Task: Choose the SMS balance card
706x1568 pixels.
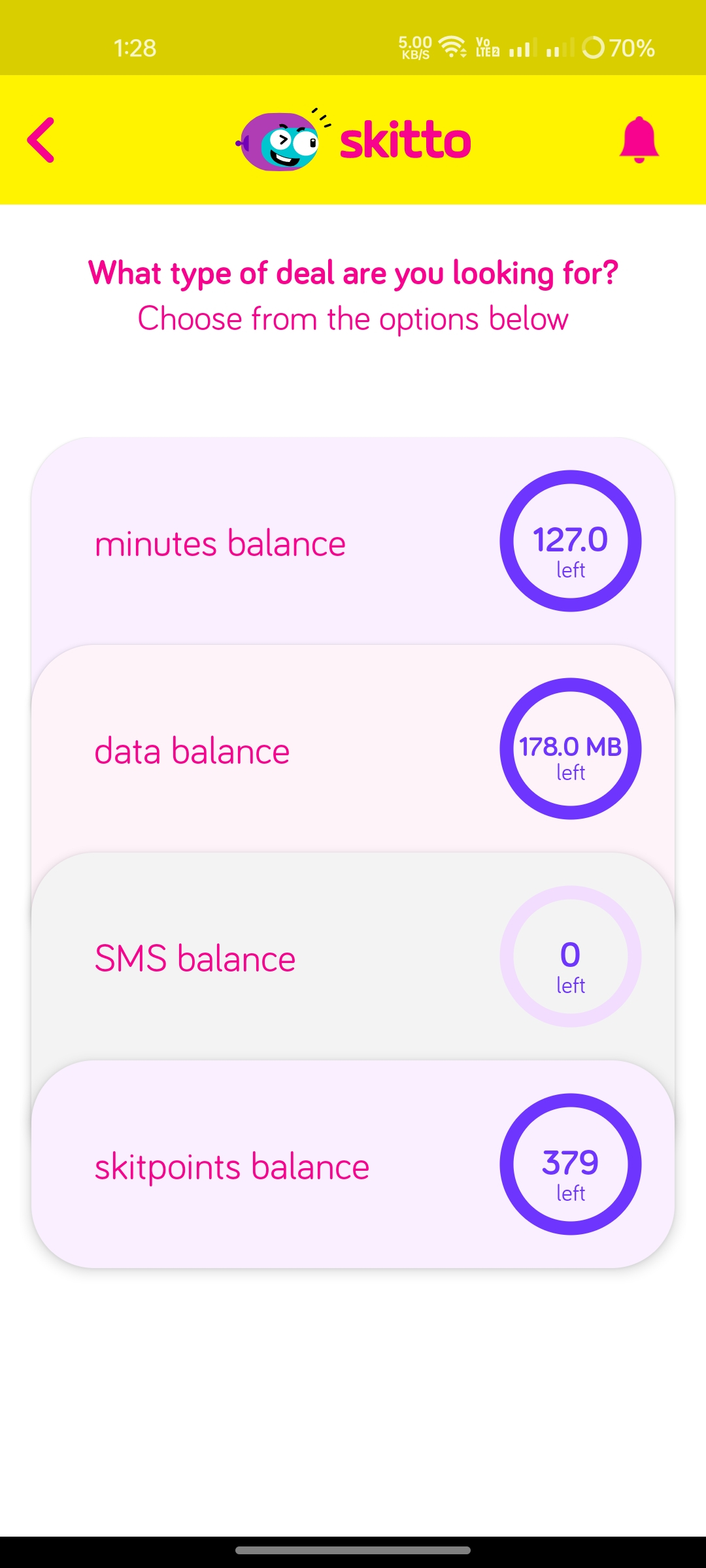Action: pos(353,956)
